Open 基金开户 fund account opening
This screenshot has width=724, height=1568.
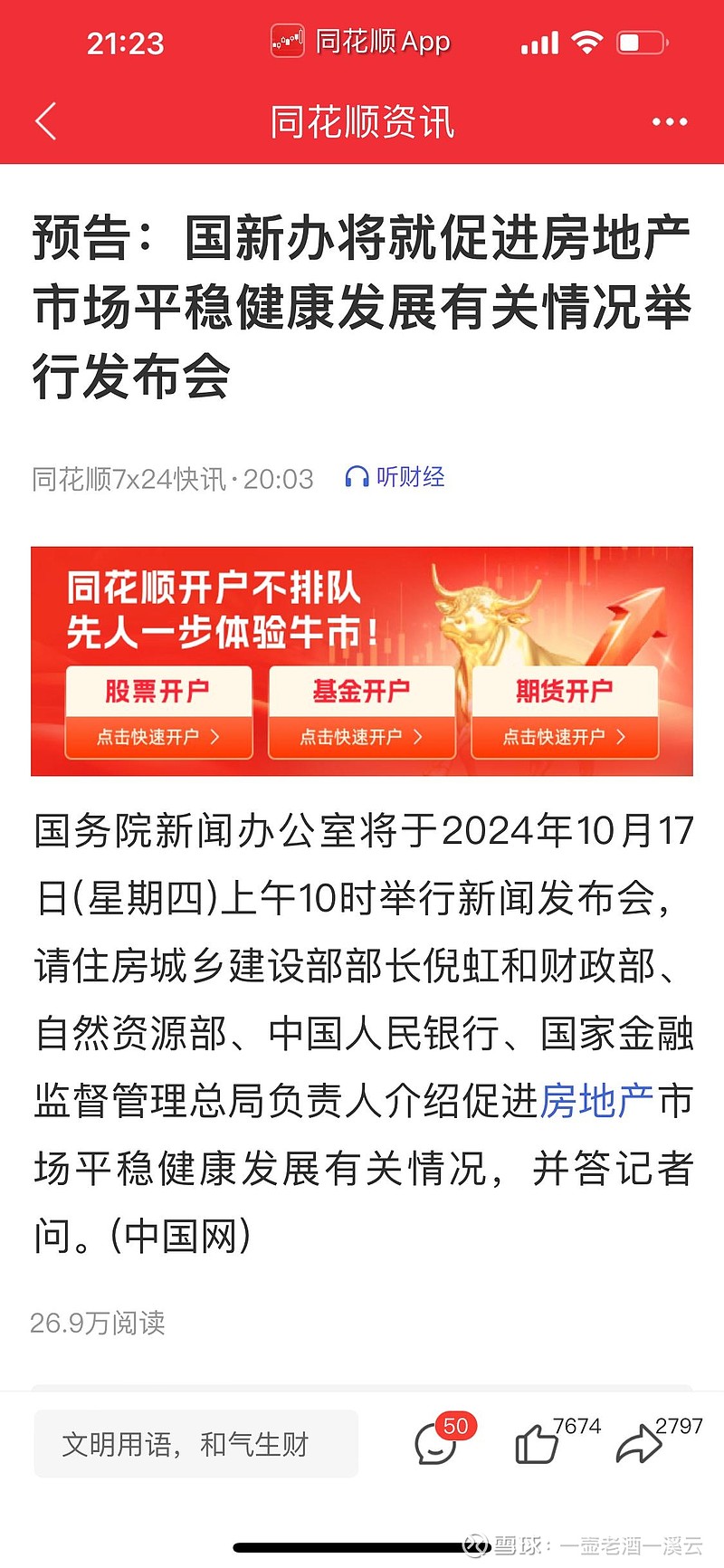(x=361, y=689)
